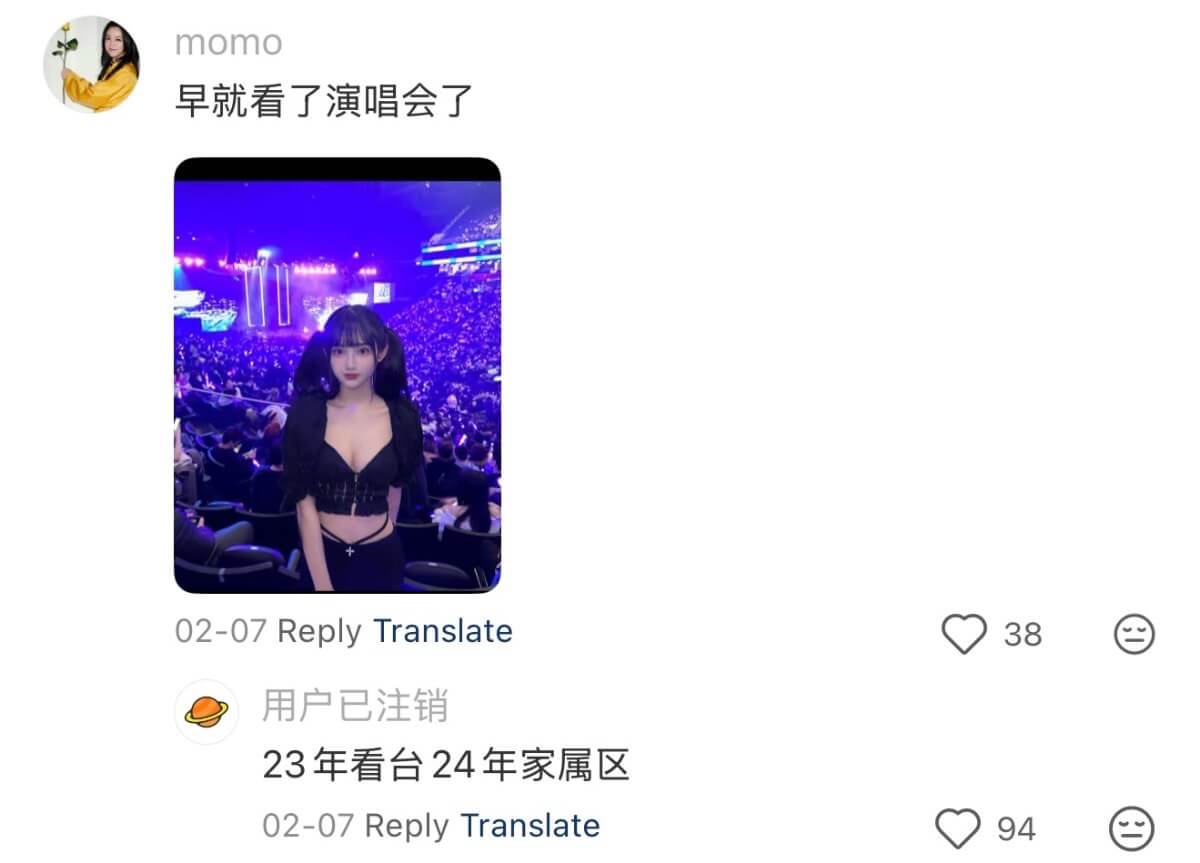The width and height of the screenshot is (1200, 863).
Task: Open the 用户已注销 planet avatar
Action: [207, 711]
